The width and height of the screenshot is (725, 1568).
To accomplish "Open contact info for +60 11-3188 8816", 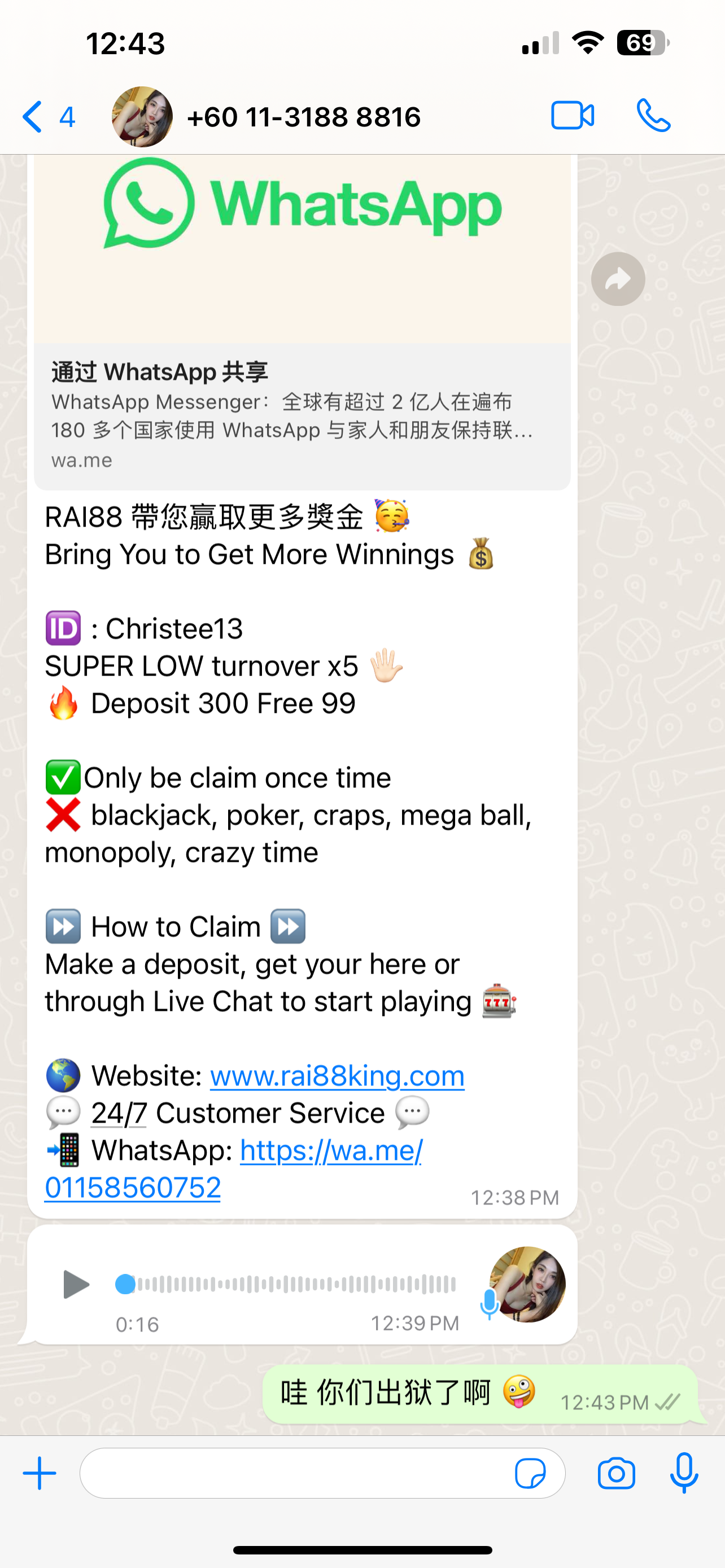I will click(x=303, y=116).
